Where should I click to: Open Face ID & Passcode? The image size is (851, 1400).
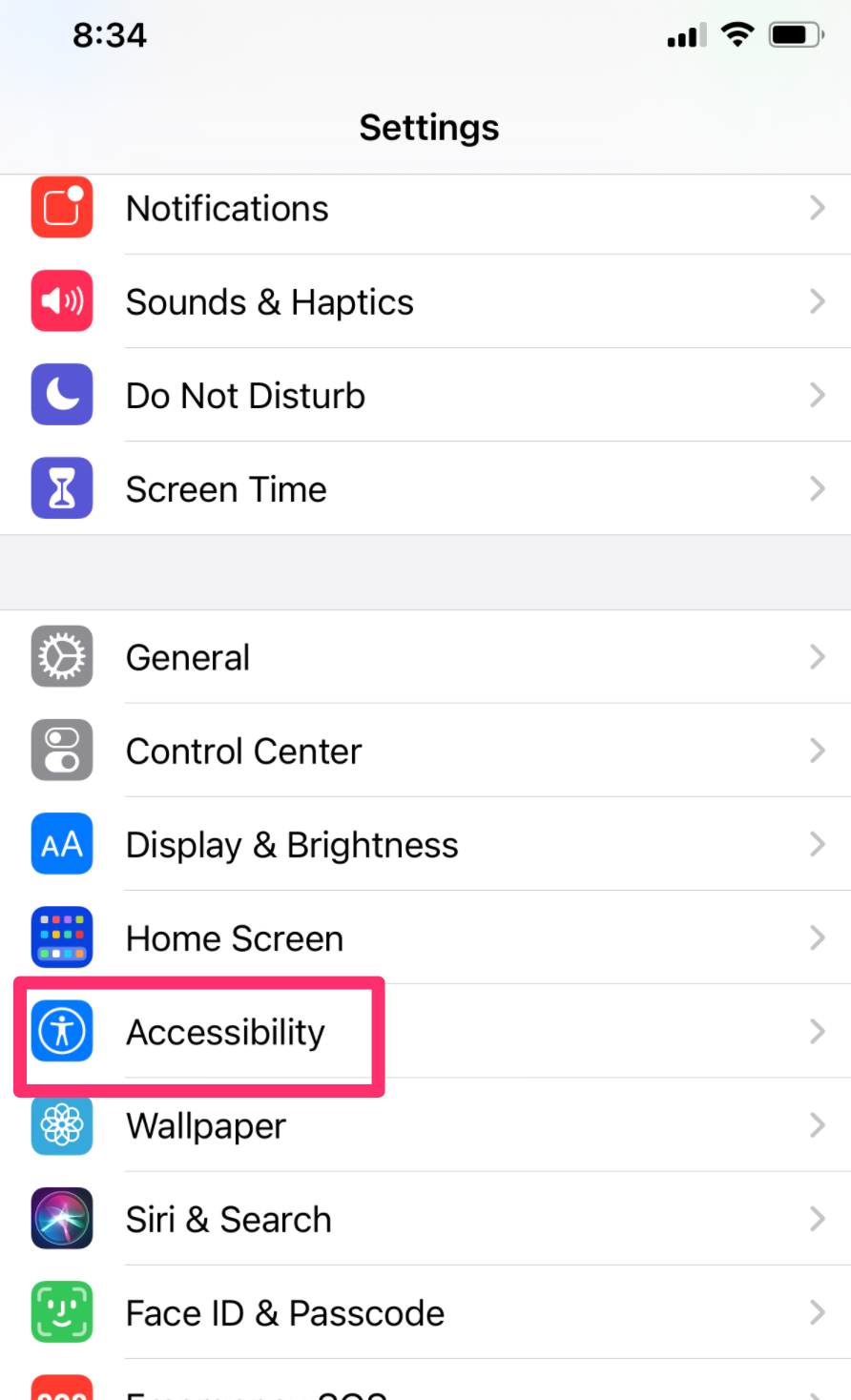pos(425,1311)
